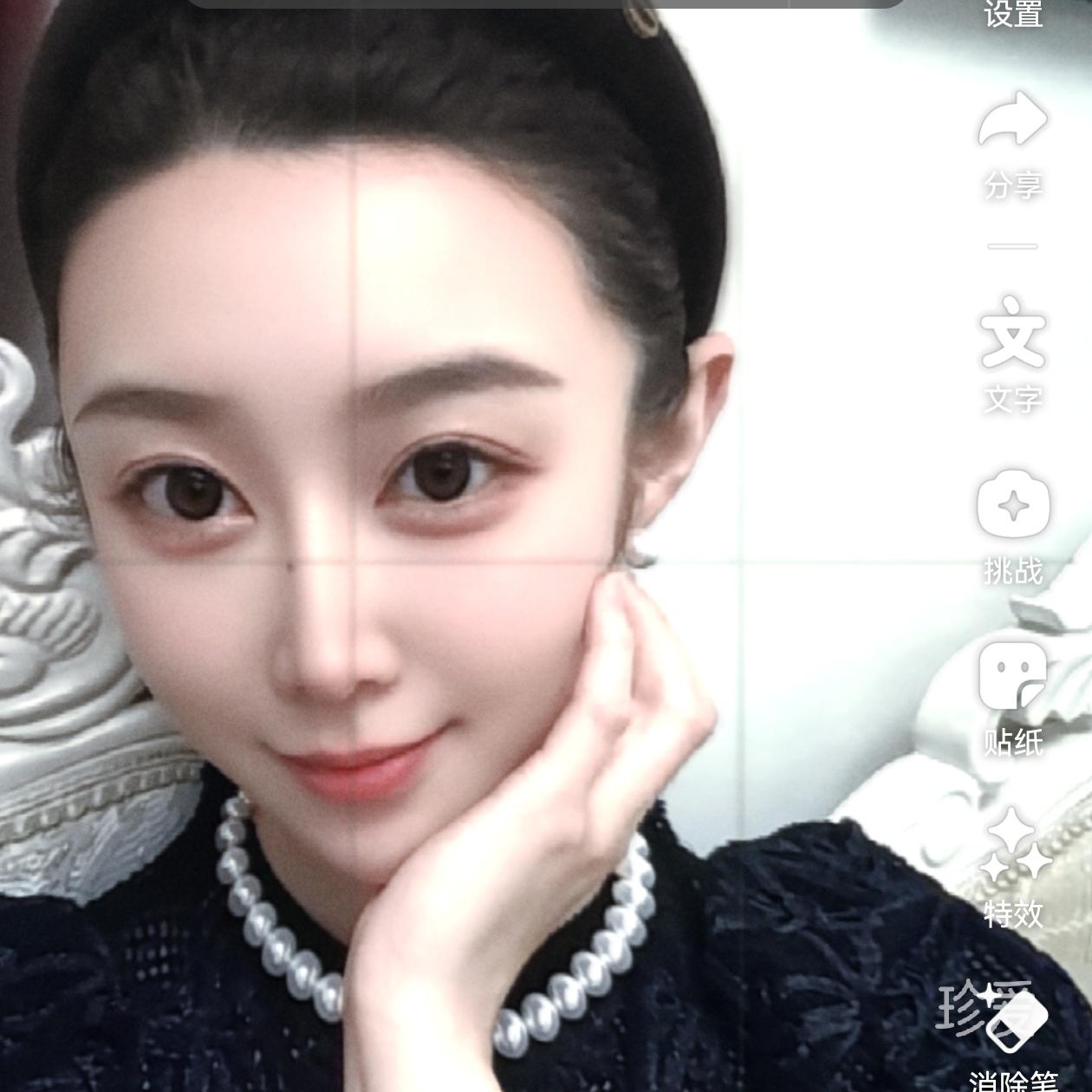Open the 设置 settings option
Screen dimensions: 1092x1092
click(1012, 13)
